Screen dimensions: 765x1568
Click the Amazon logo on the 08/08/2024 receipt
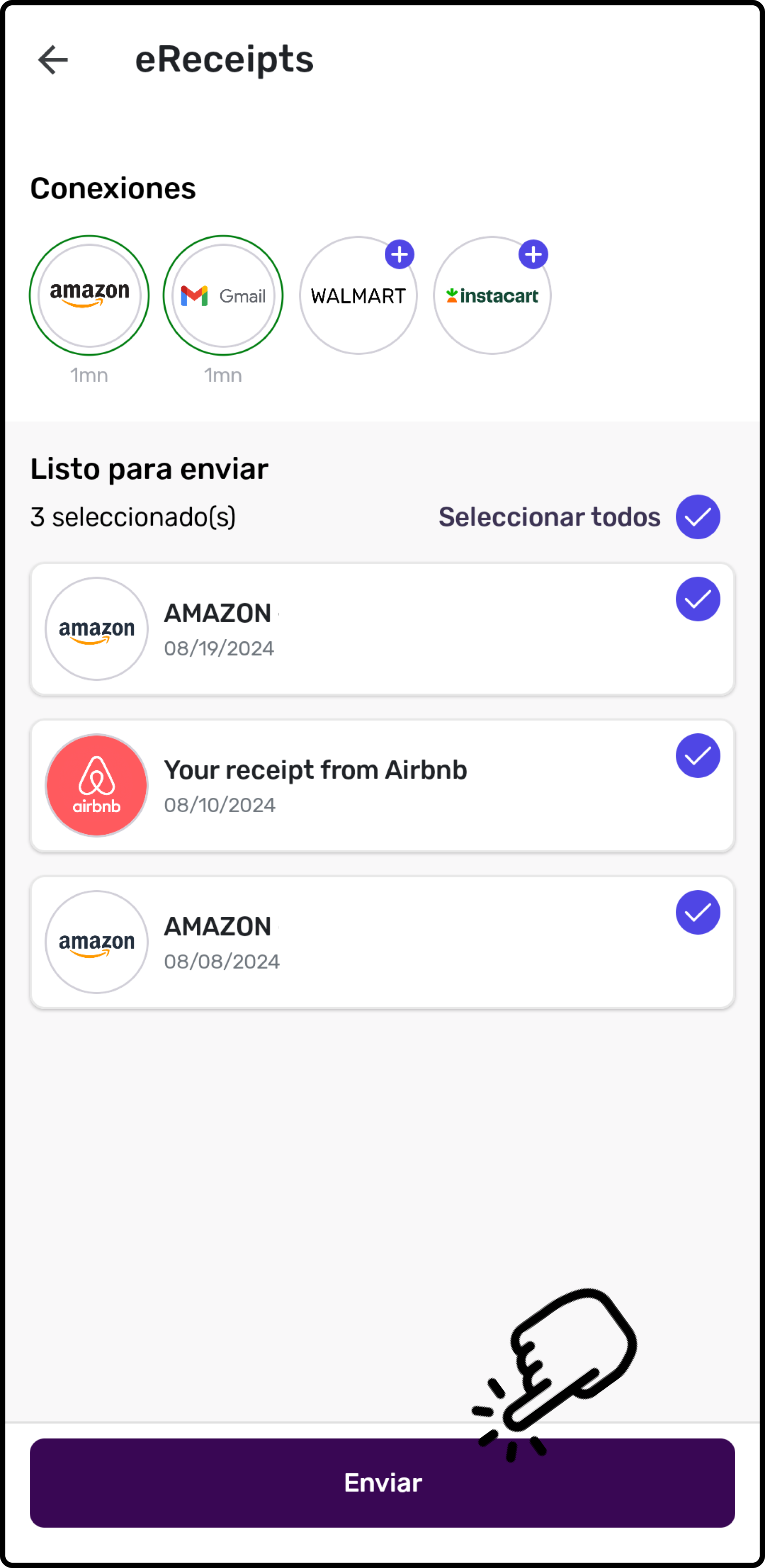point(96,942)
